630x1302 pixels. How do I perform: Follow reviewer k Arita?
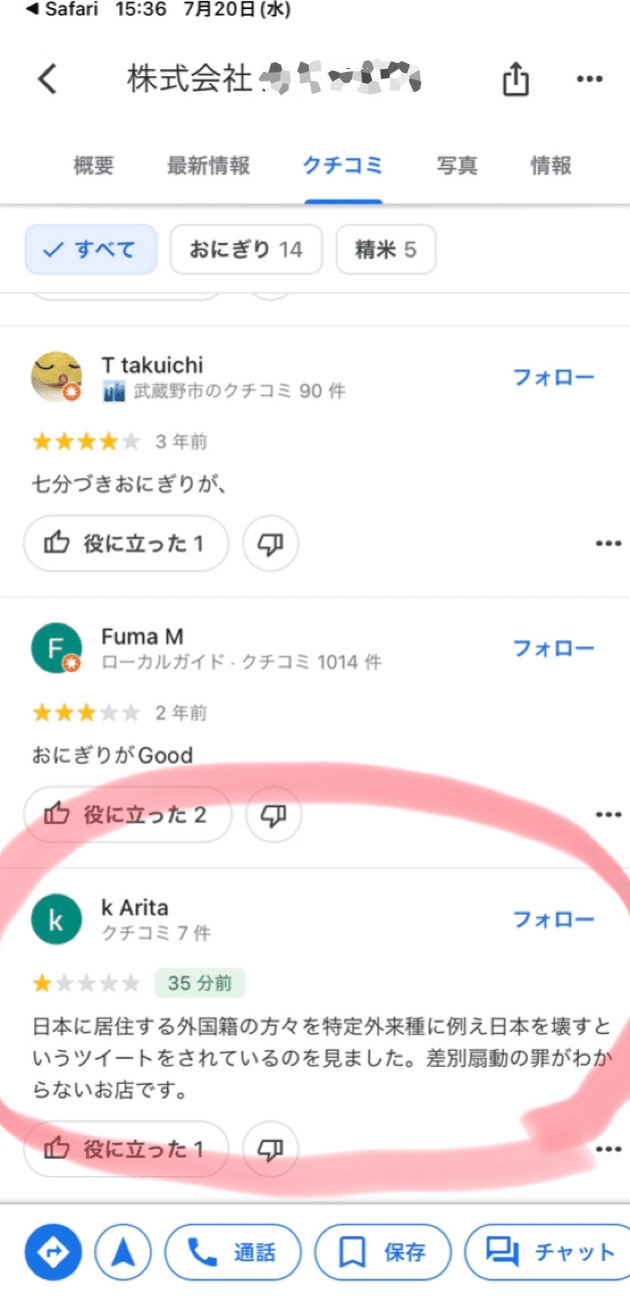coord(554,919)
